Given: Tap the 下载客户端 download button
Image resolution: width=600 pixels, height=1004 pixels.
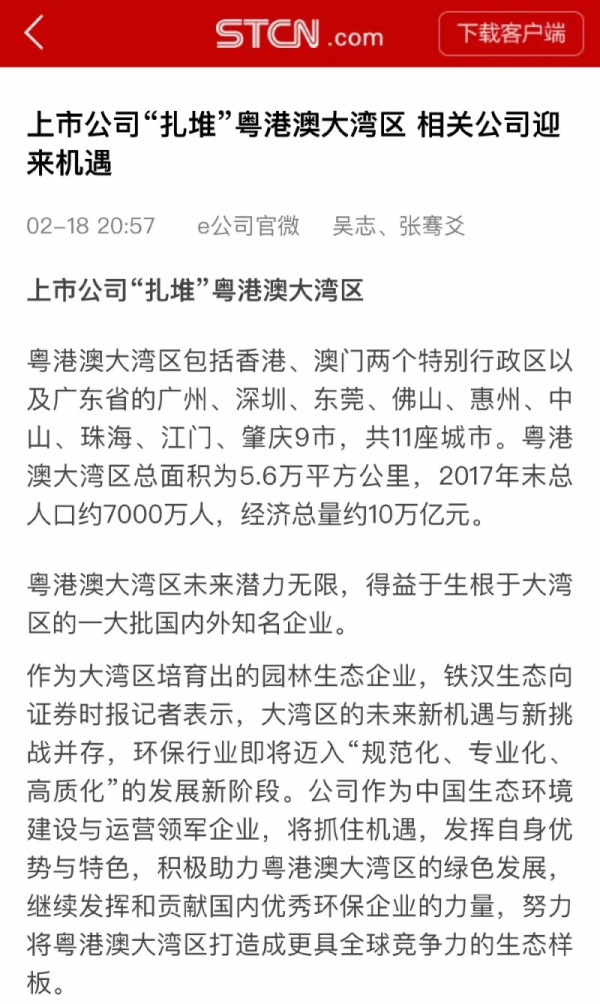Looking at the screenshot, I should click(511, 33).
